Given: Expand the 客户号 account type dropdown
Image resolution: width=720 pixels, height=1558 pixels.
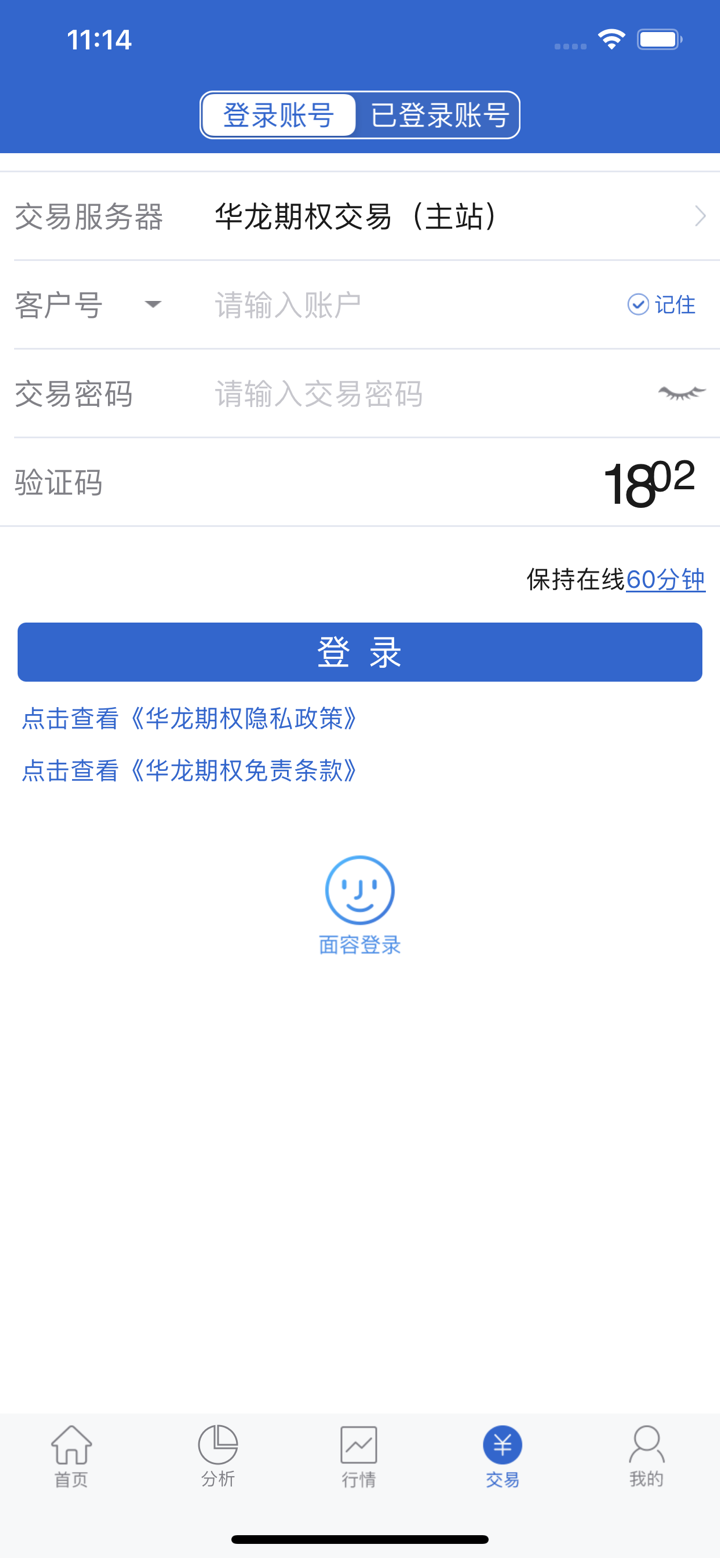Looking at the screenshot, I should coord(153,304).
